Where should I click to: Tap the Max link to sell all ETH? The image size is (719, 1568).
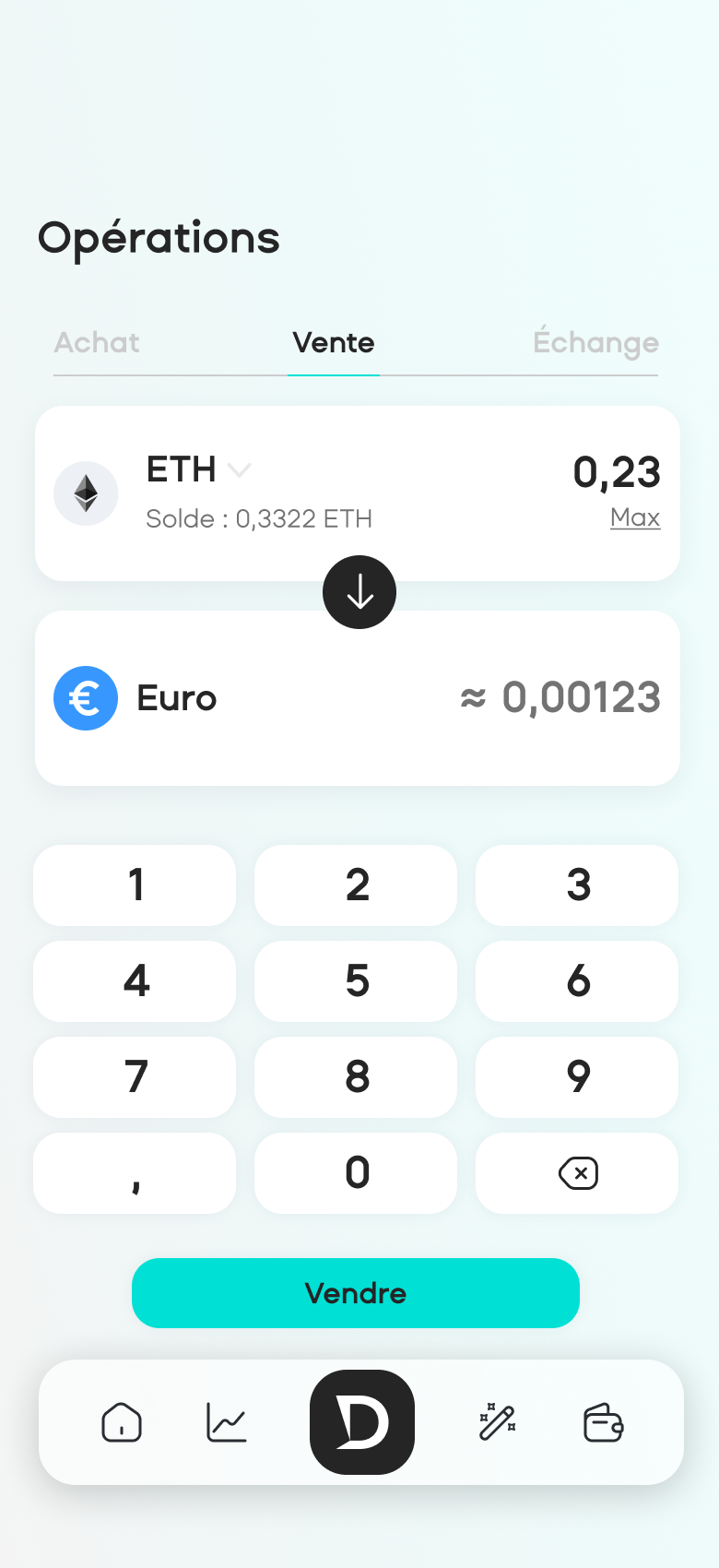(635, 517)
